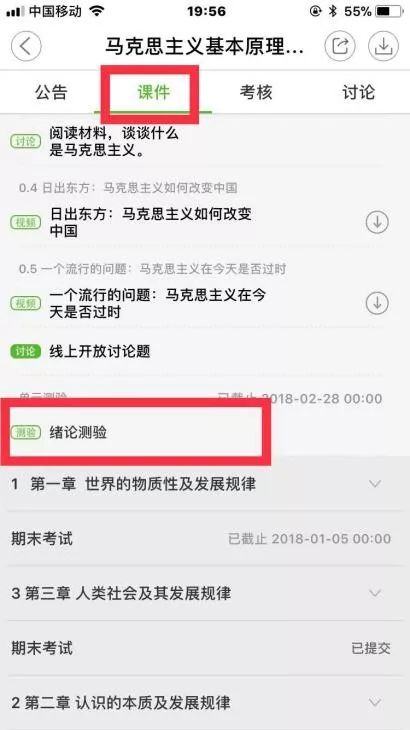Play video 日出东方：马克思主义如何改变中国

coord(150,223)
